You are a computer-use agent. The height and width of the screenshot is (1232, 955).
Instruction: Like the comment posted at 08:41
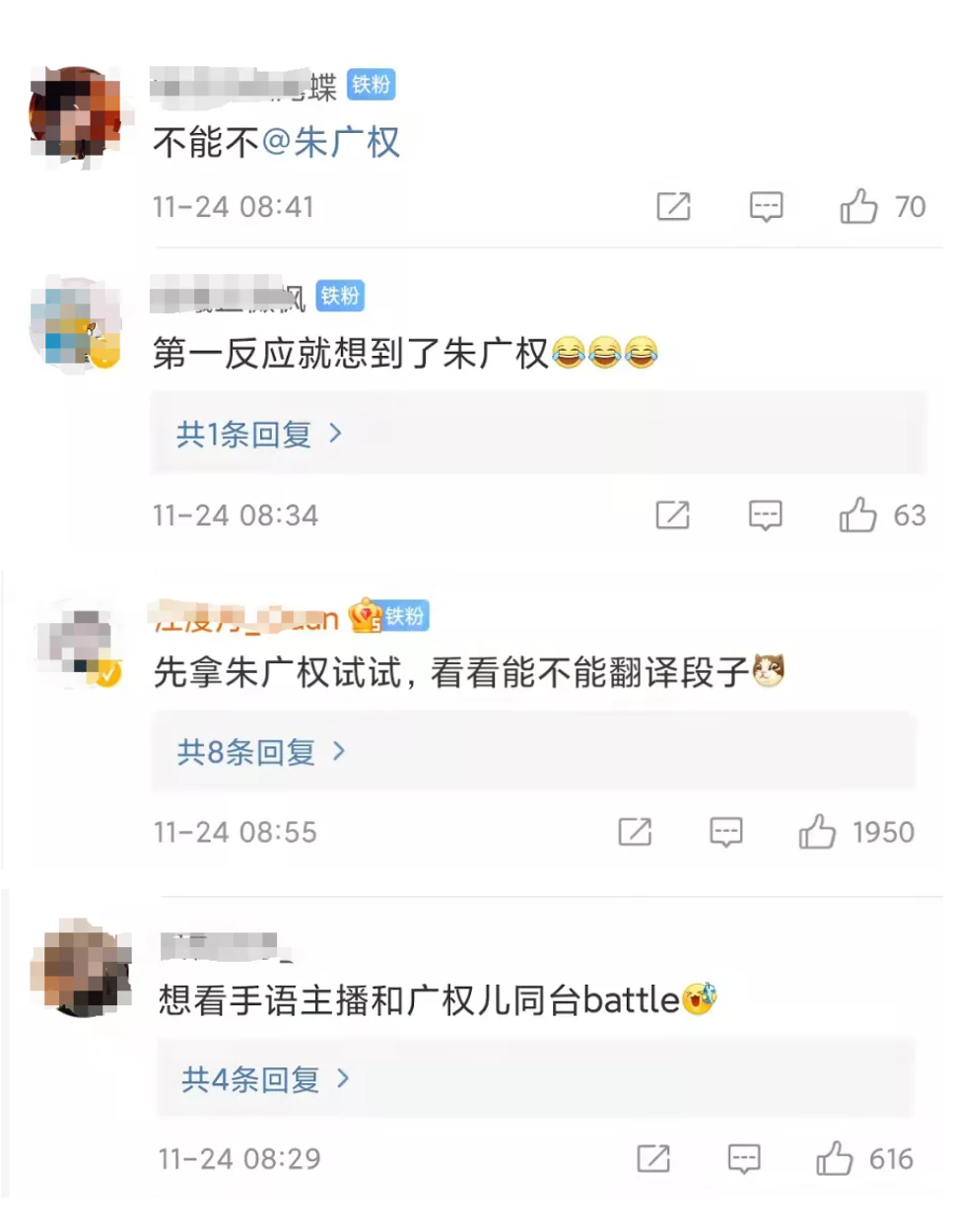pos(858,207)
